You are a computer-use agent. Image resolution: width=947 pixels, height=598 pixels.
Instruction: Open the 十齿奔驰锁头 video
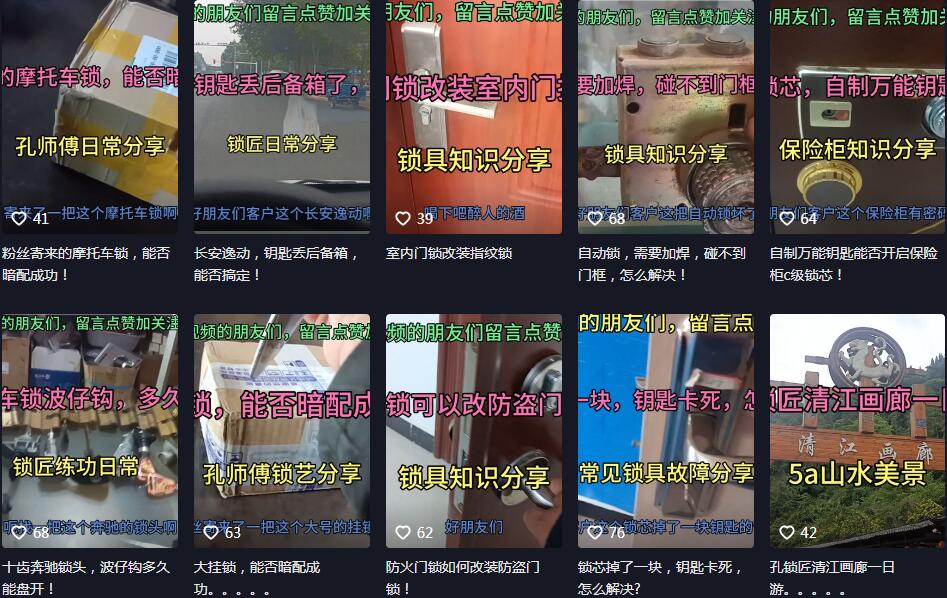pyautogui.click(x=89, y=430)
